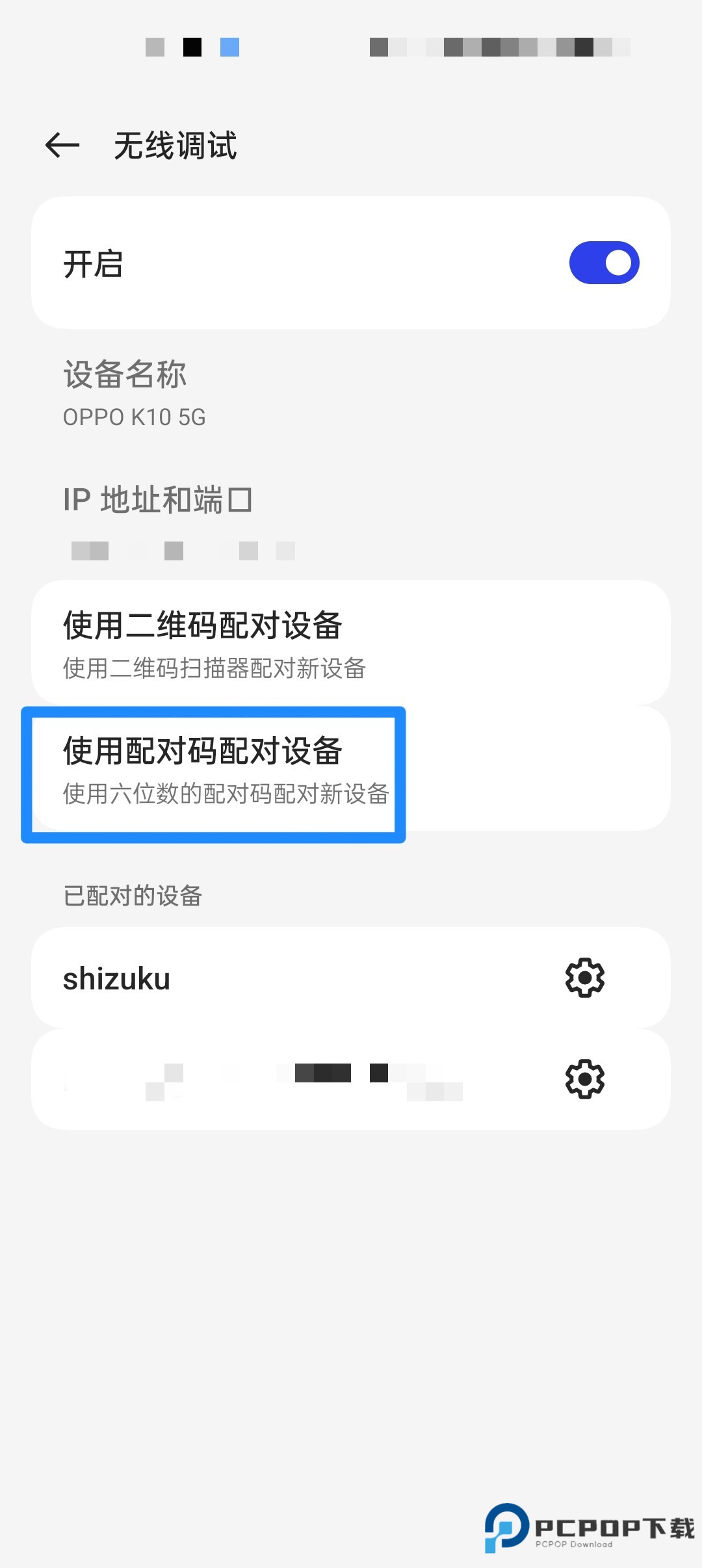702x1568 pixels.
Task: Turn off the 开启 wireless debugging switch
Action: tap(604, 263)
